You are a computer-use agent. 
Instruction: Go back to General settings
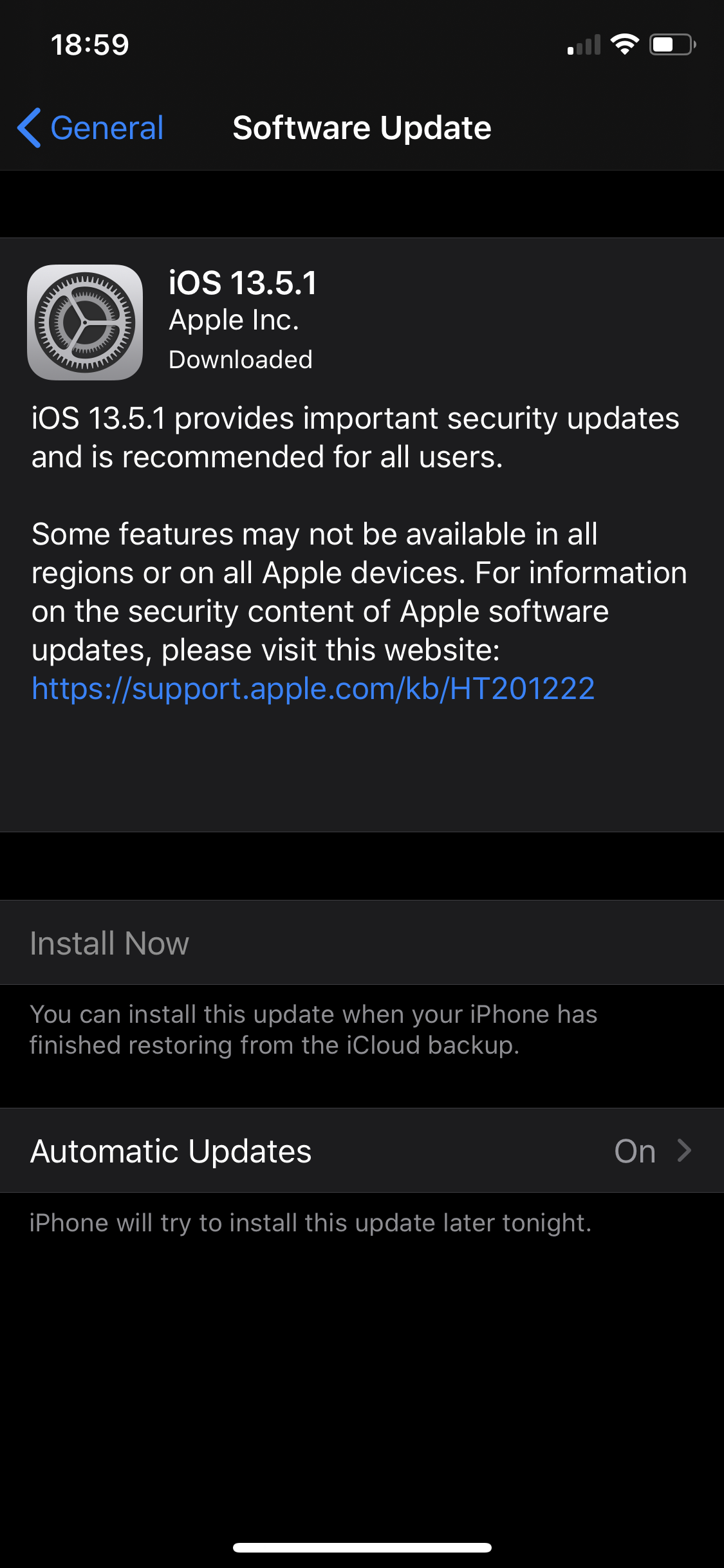[x=90, y=127]
